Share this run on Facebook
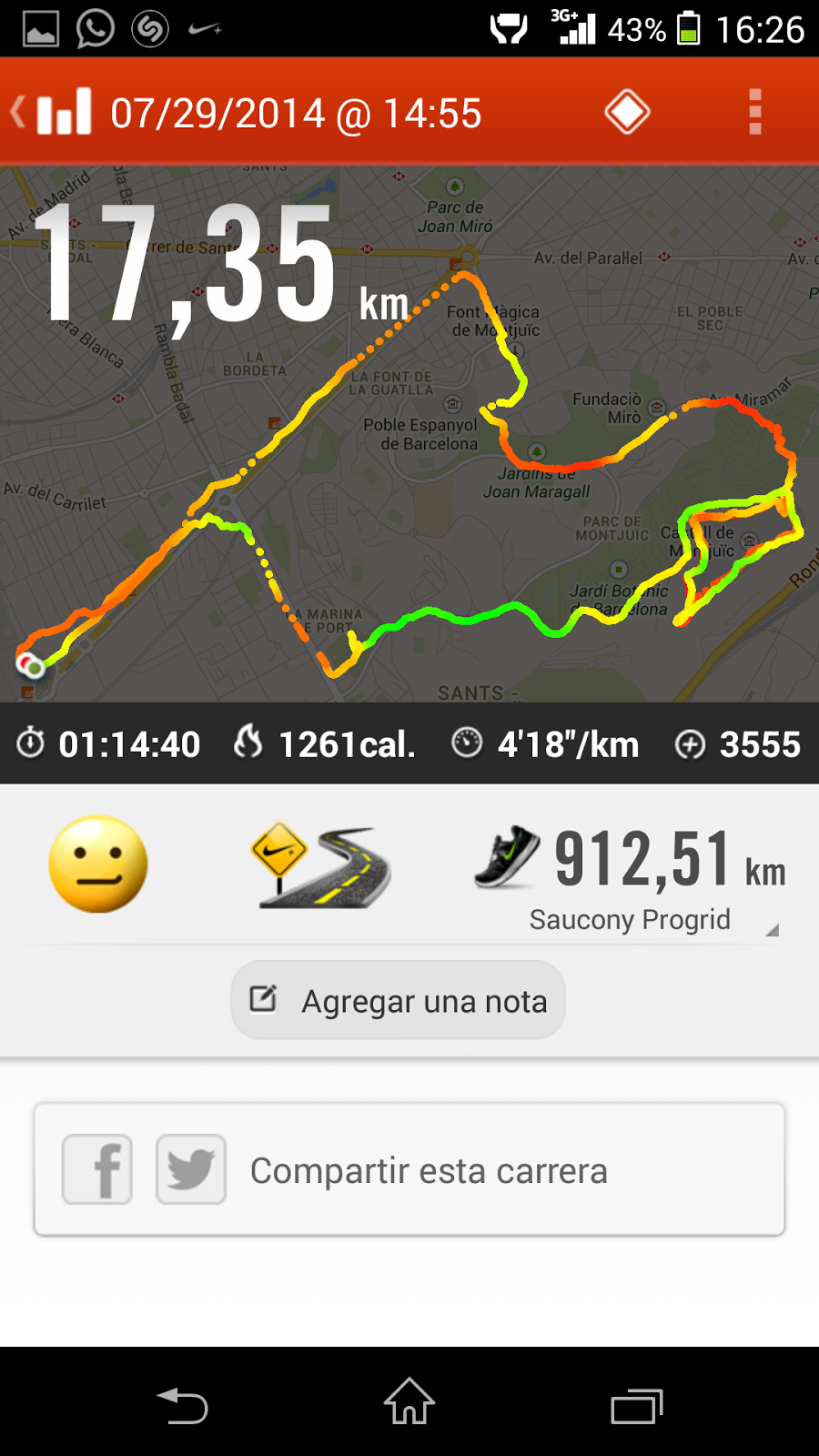Screen dimensions: 819x1456 [x=97, y=1169]
